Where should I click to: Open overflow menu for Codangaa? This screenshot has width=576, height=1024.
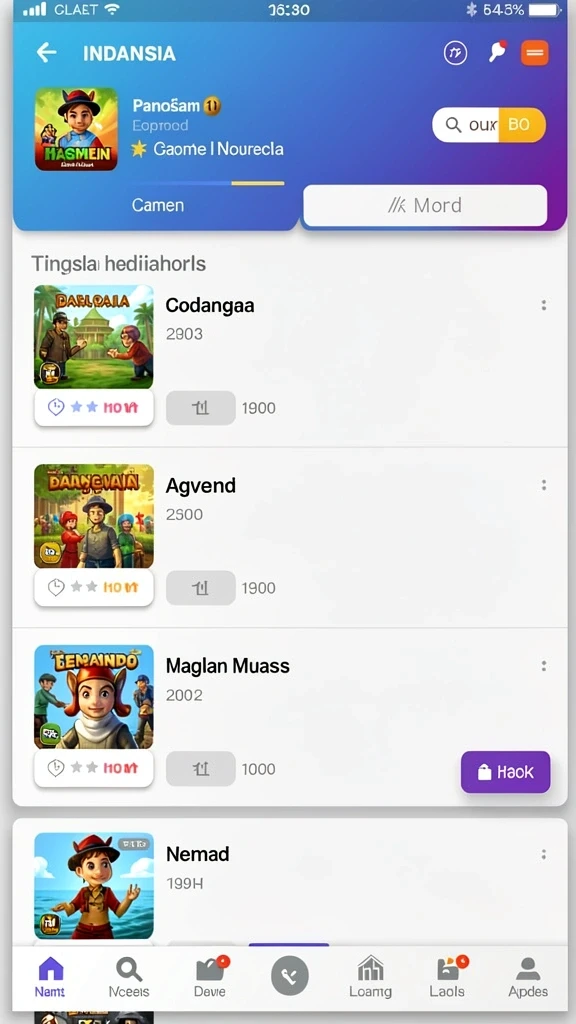tap(543, 305)
